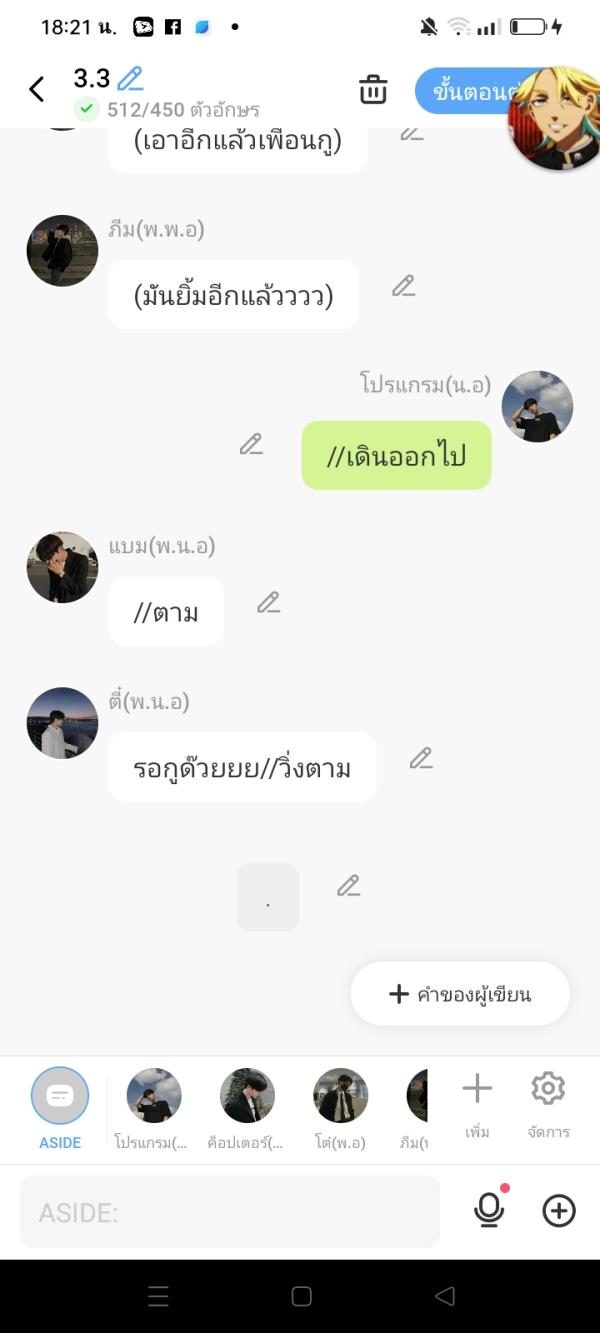Image resolution: width=600 pixels, height=1333 pixels.
Task: Focus the ASIDE text input field
Action: 230,1212
